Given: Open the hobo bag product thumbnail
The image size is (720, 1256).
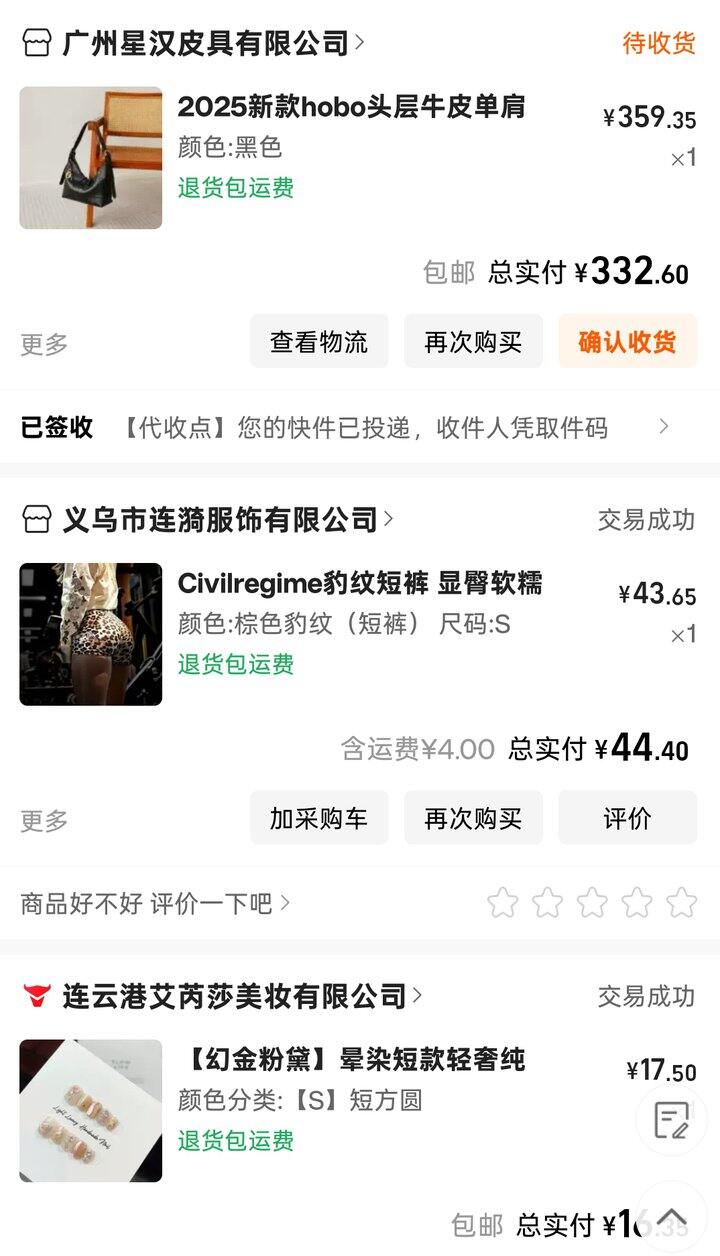Looking at the screenshot, I should point(91,158).
